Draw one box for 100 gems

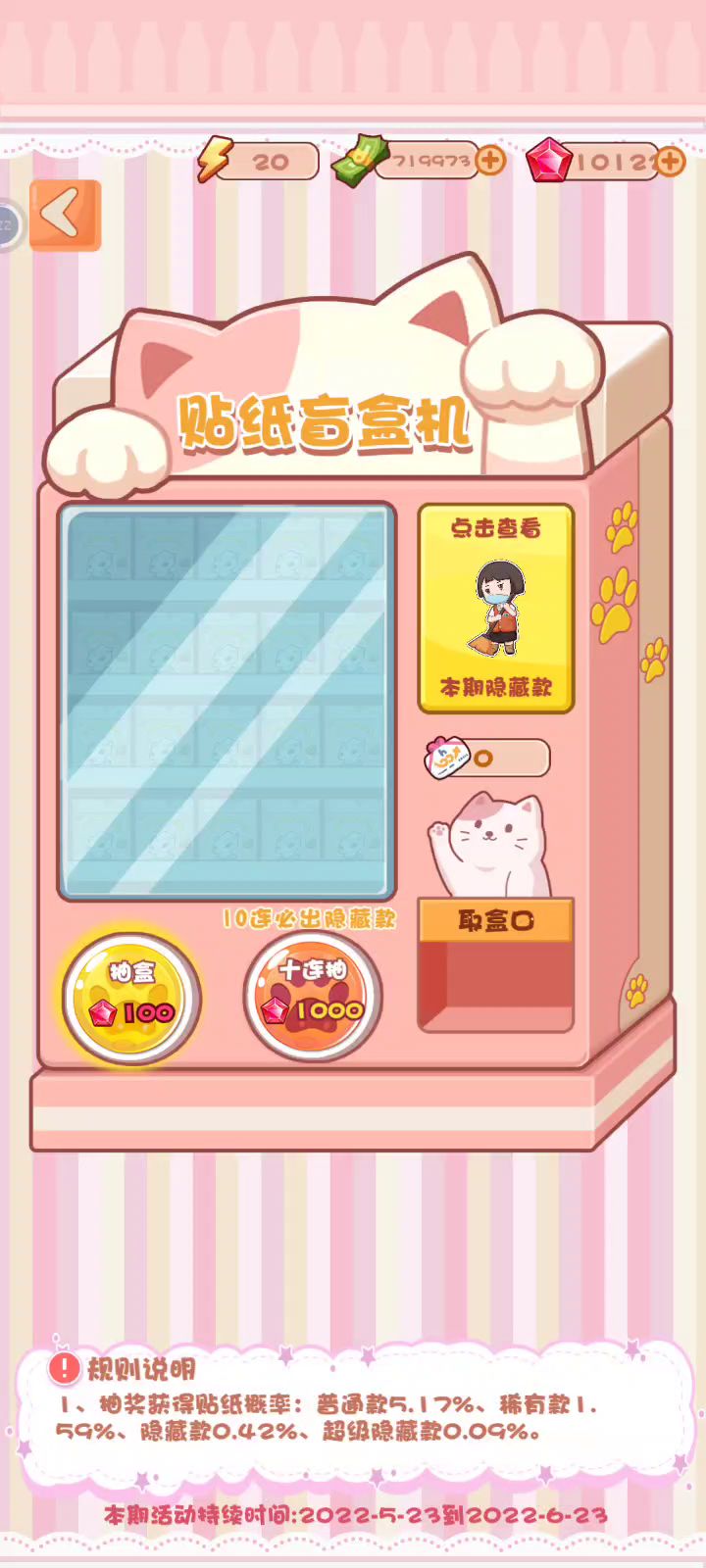click(131, 998)
